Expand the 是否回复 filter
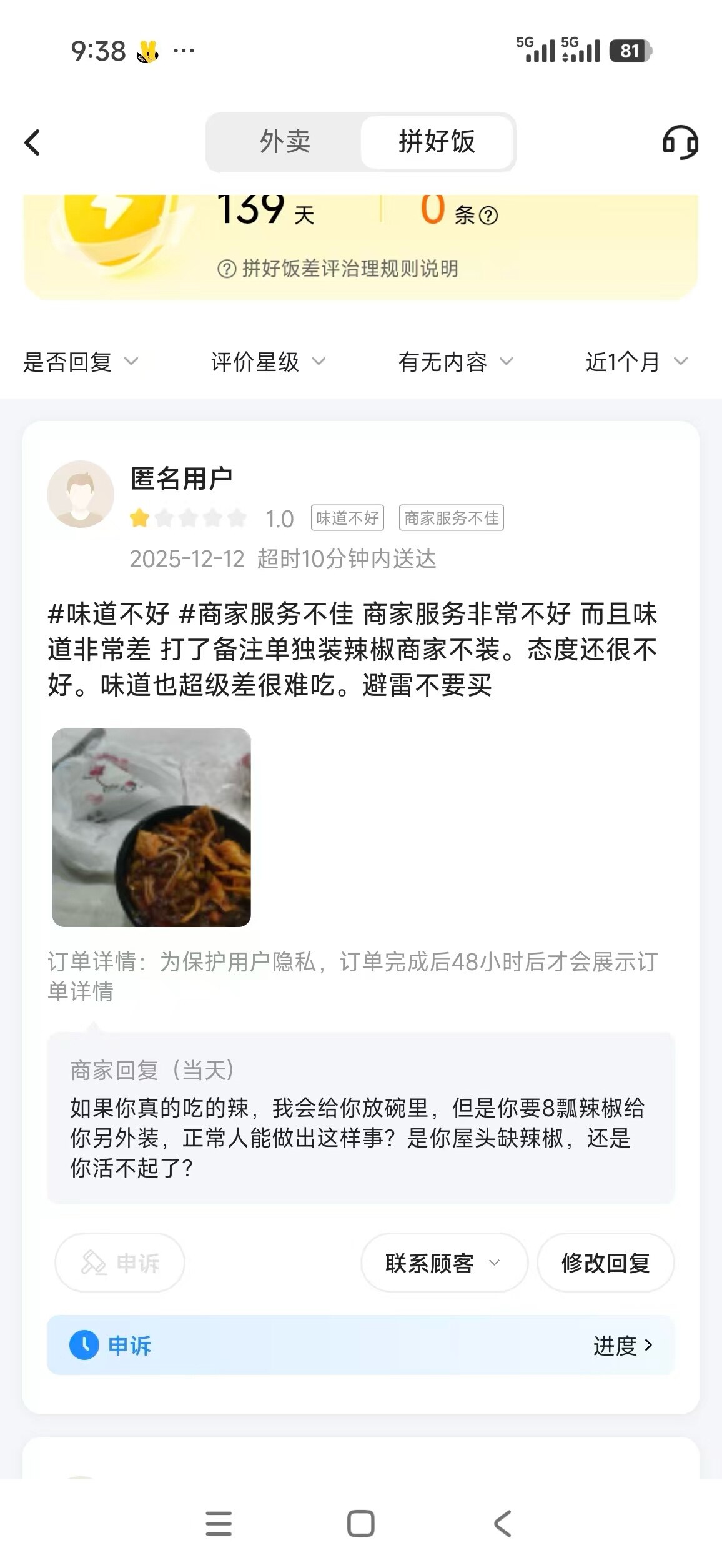Screen dimensions: 722x1568 click(x=80, y=362)
